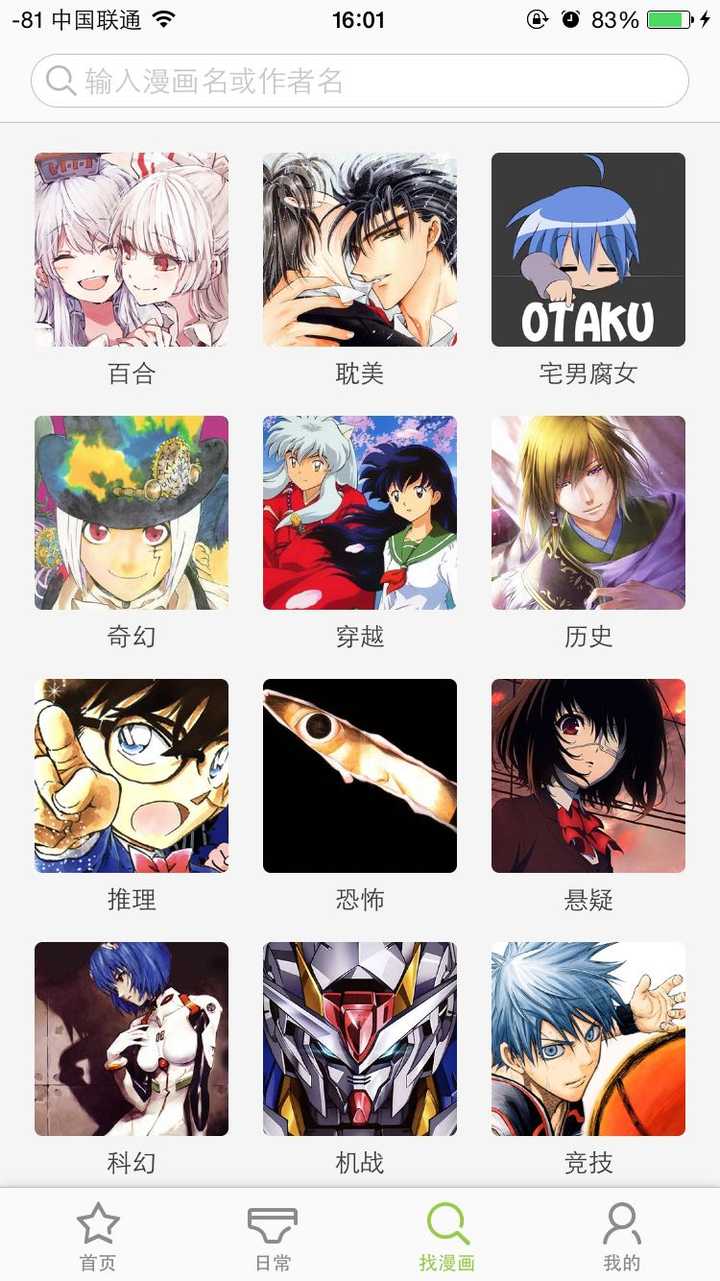Open the 悬疑 suspense category
Image resolution: width=720 pixels, height=1281 pixels.
coord(588,775)
